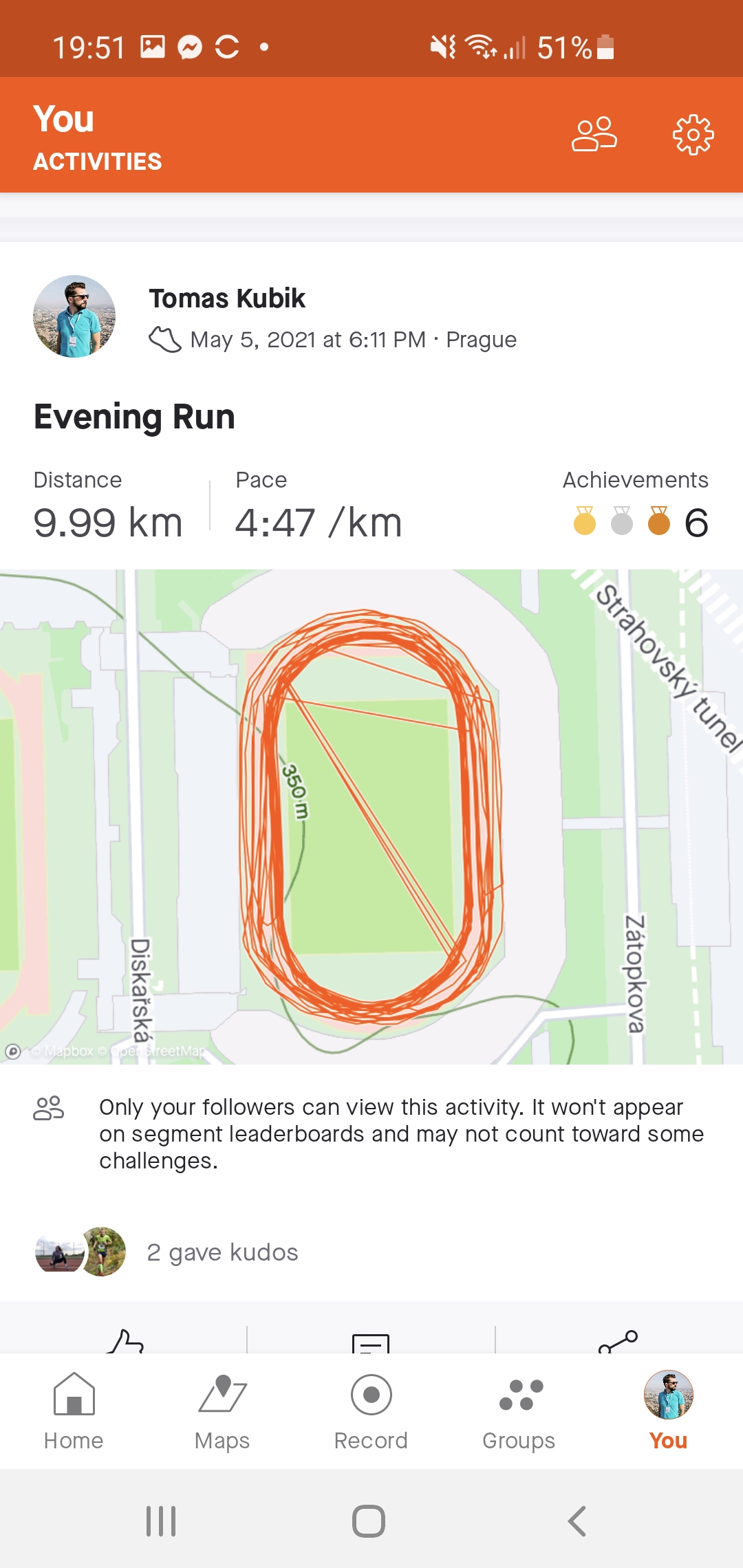This screenshot has width=743, height=1568.
Task: Open the comment icon
Action: (x=371, y=1342)
